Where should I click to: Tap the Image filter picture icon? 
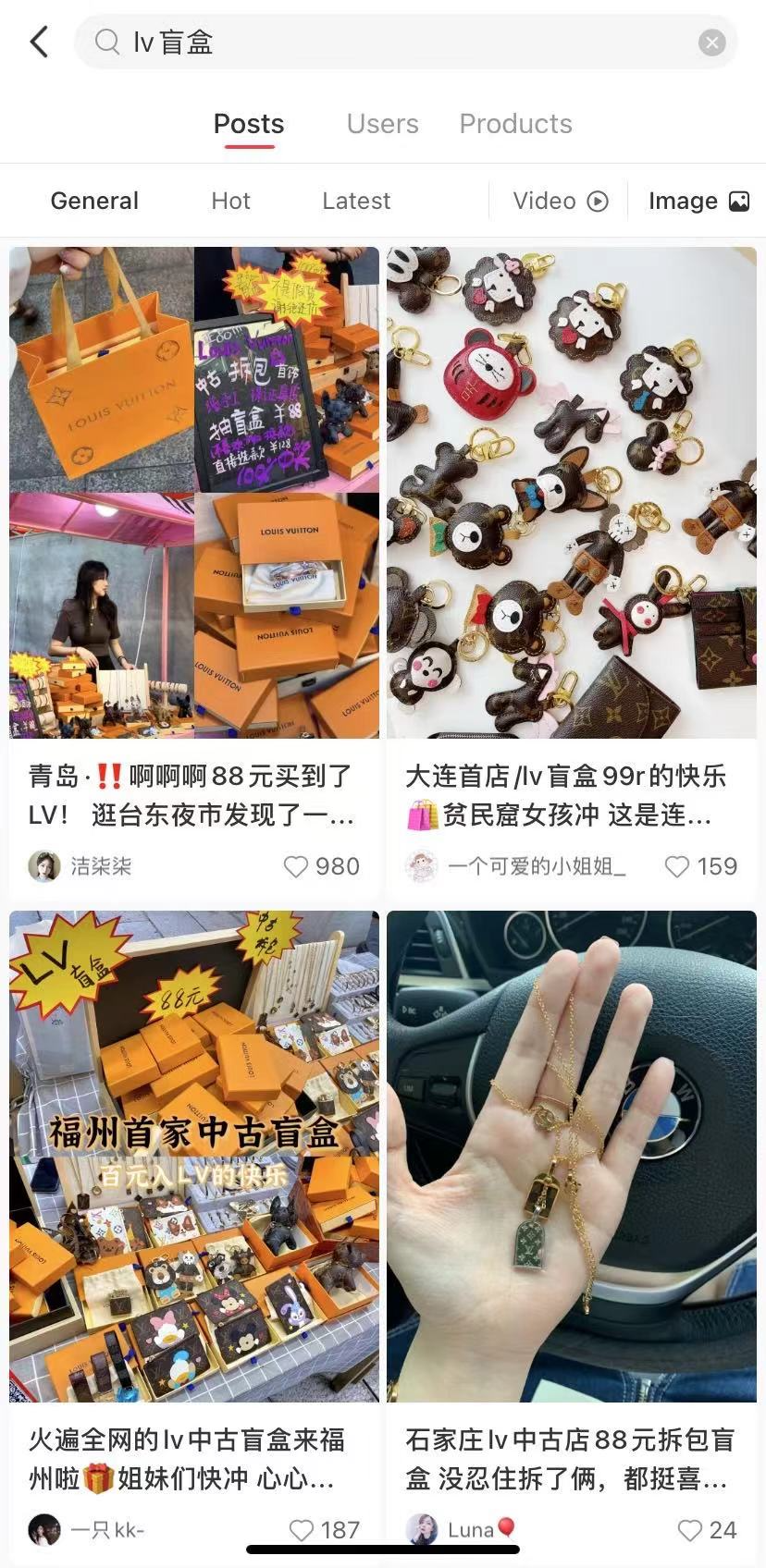(x=739, y=200)
